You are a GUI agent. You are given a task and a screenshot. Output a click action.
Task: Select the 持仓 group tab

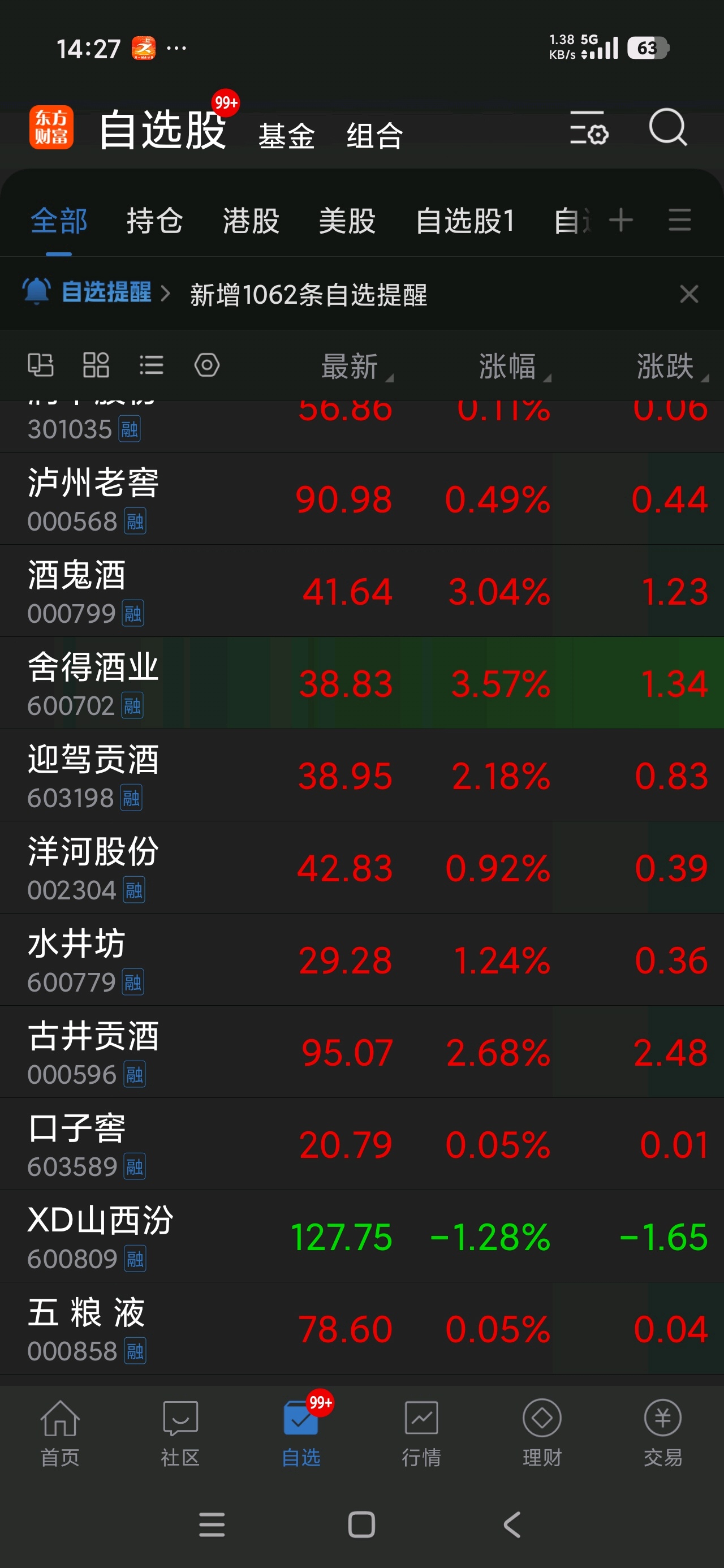tap(154, 221)
